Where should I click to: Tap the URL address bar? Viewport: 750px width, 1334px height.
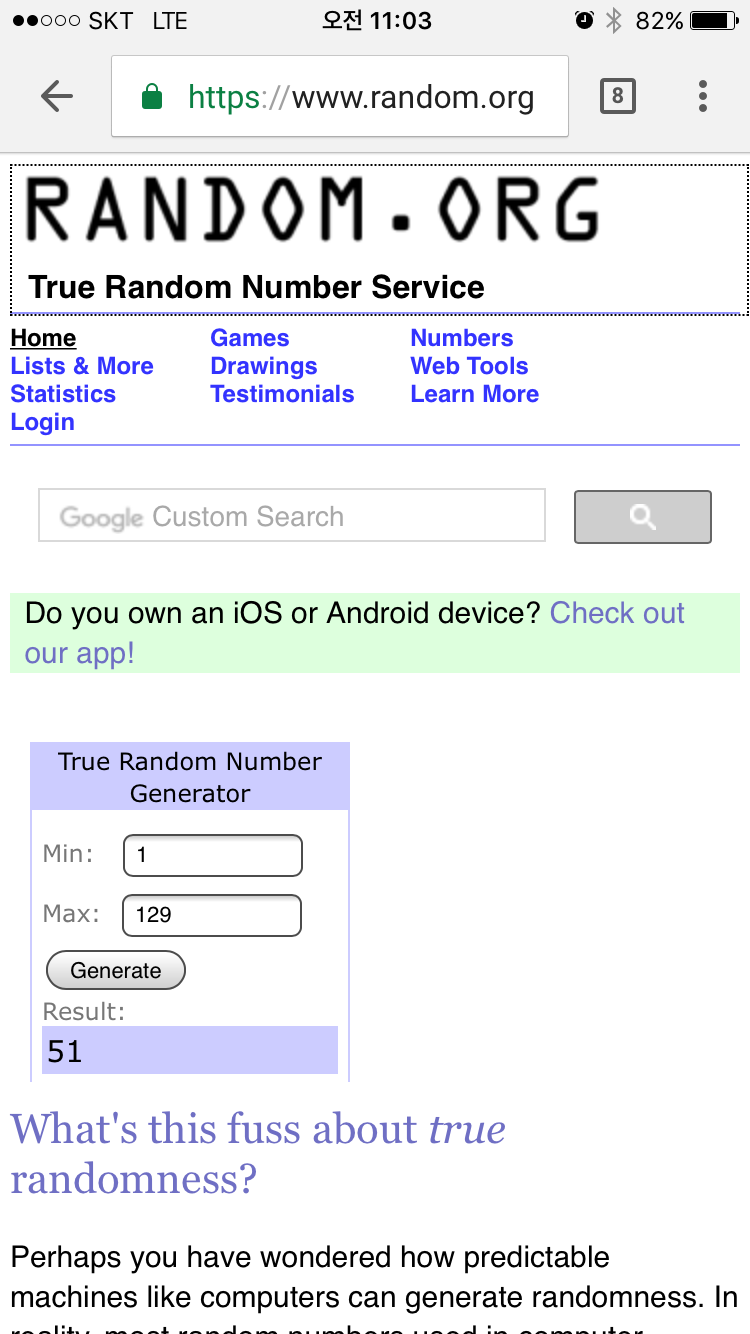pyautogui.click(x=340, y=97)
